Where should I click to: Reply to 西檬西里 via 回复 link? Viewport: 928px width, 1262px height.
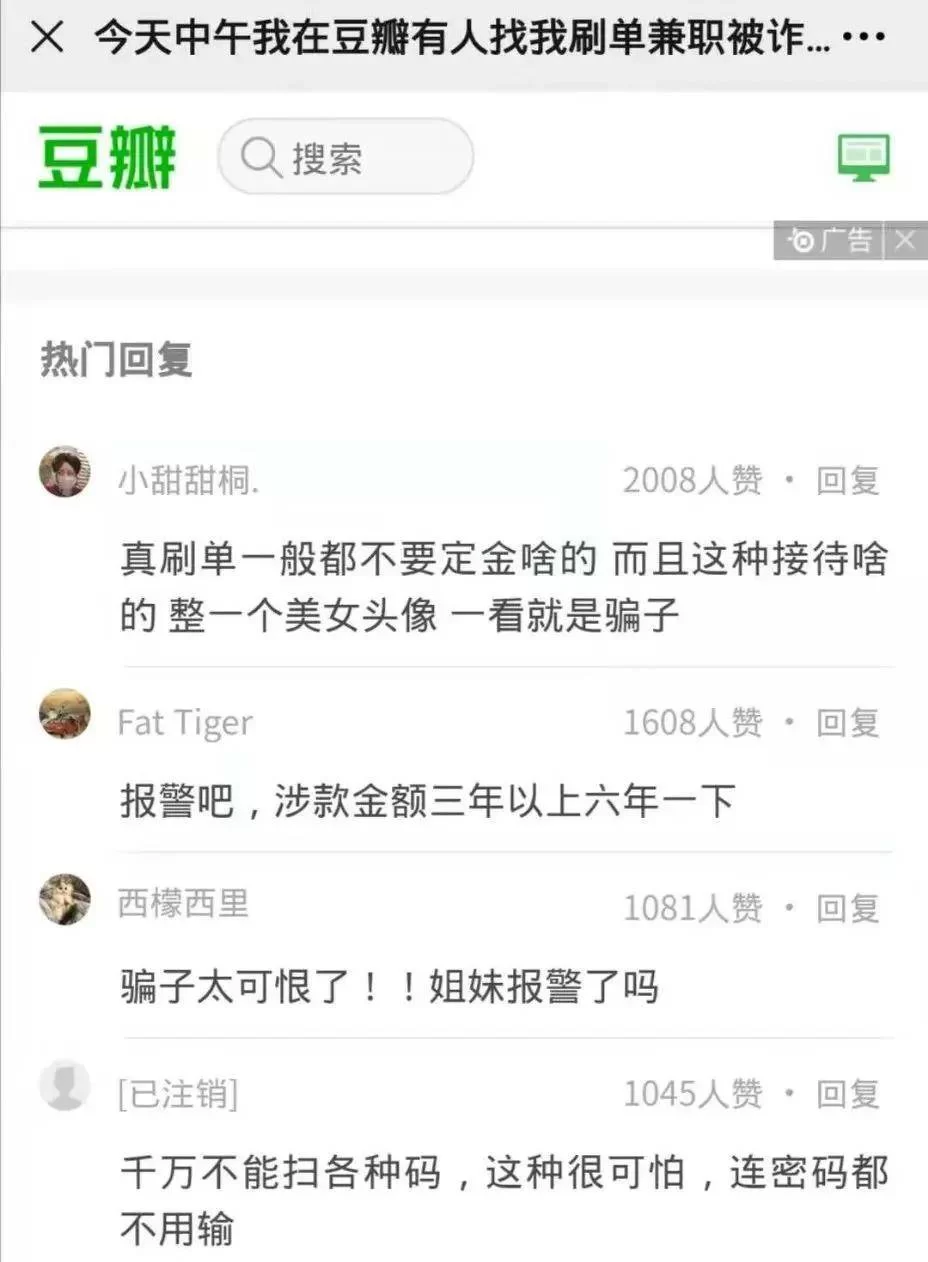849,907
